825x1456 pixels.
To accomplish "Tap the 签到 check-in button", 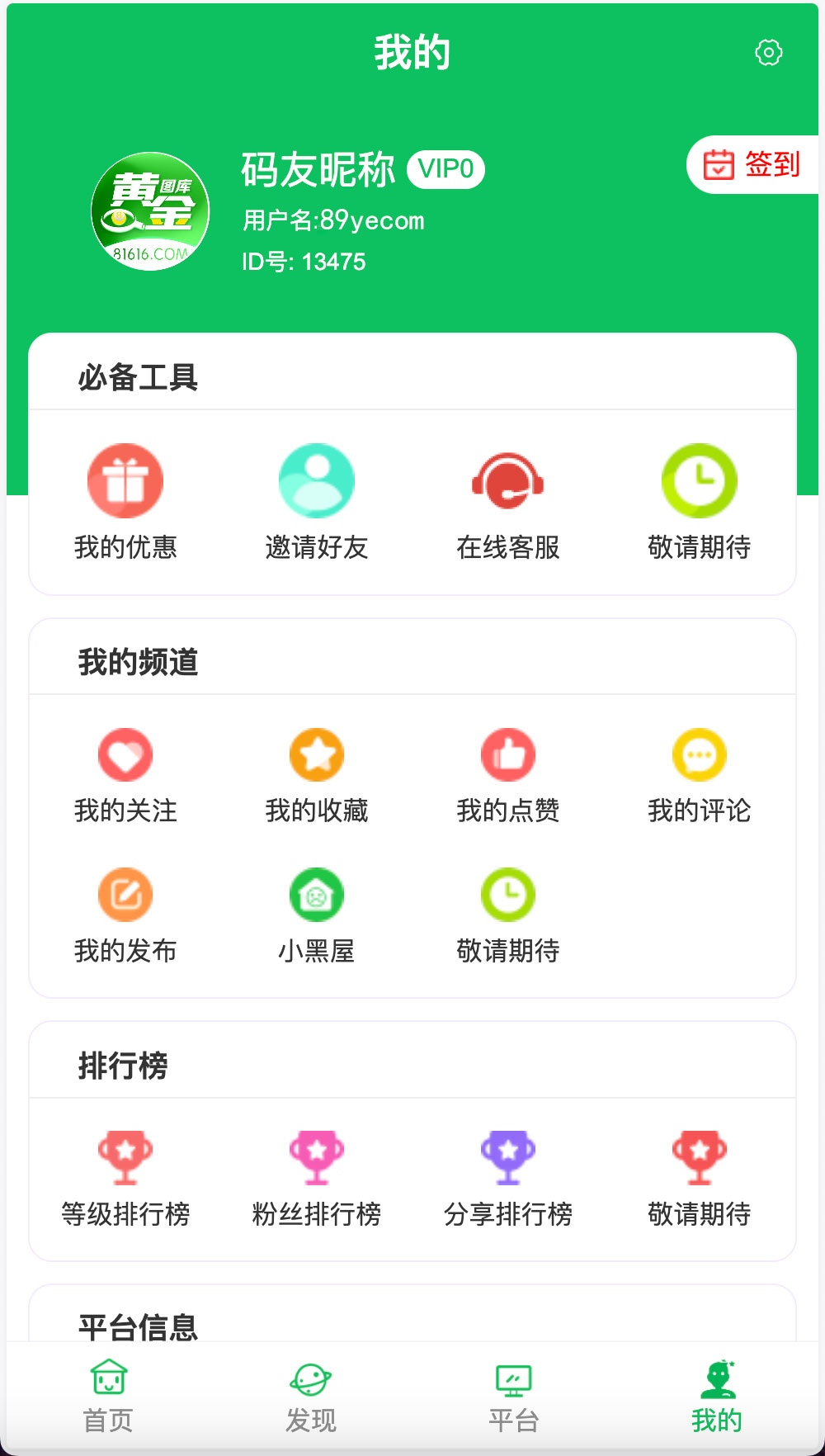I will 752,164.
